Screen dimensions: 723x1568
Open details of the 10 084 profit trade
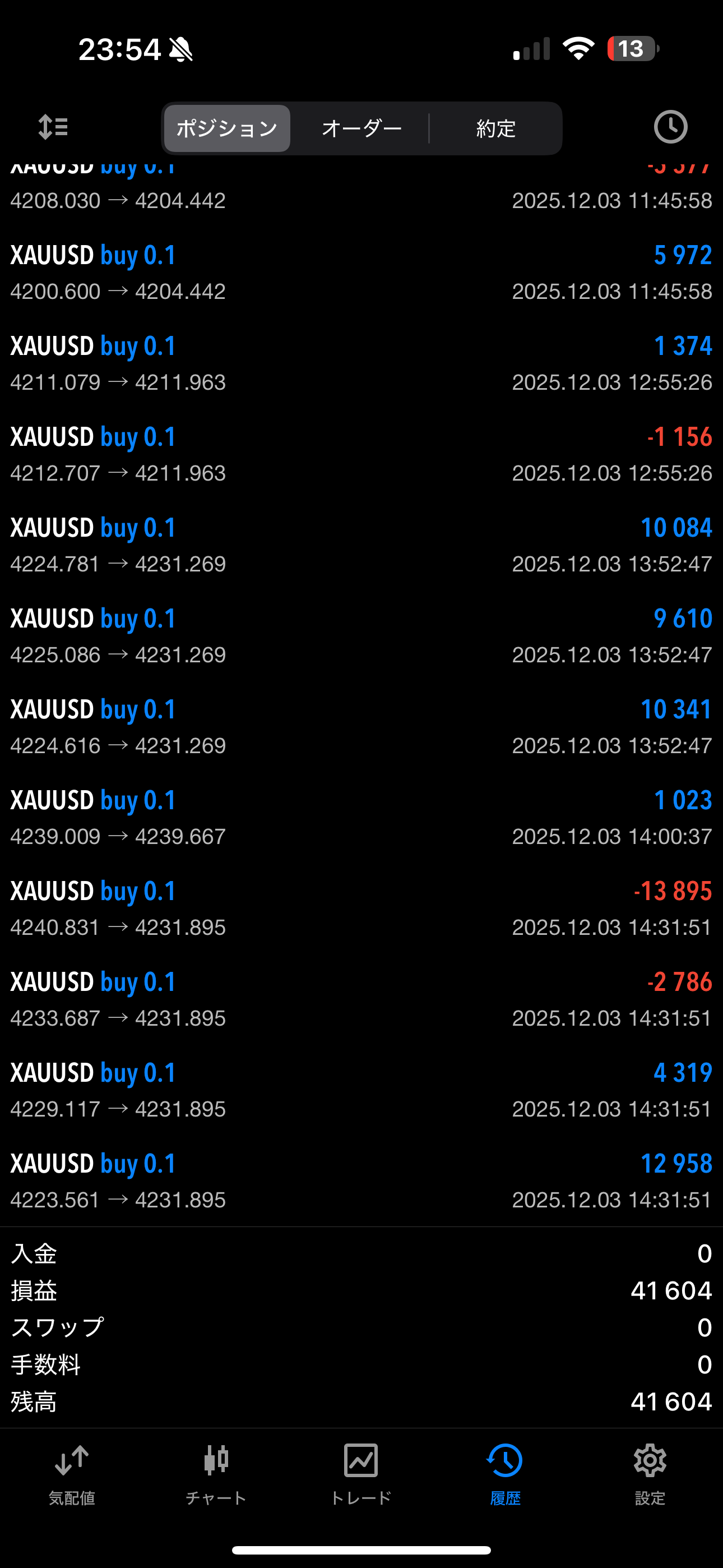pos(361,546)
